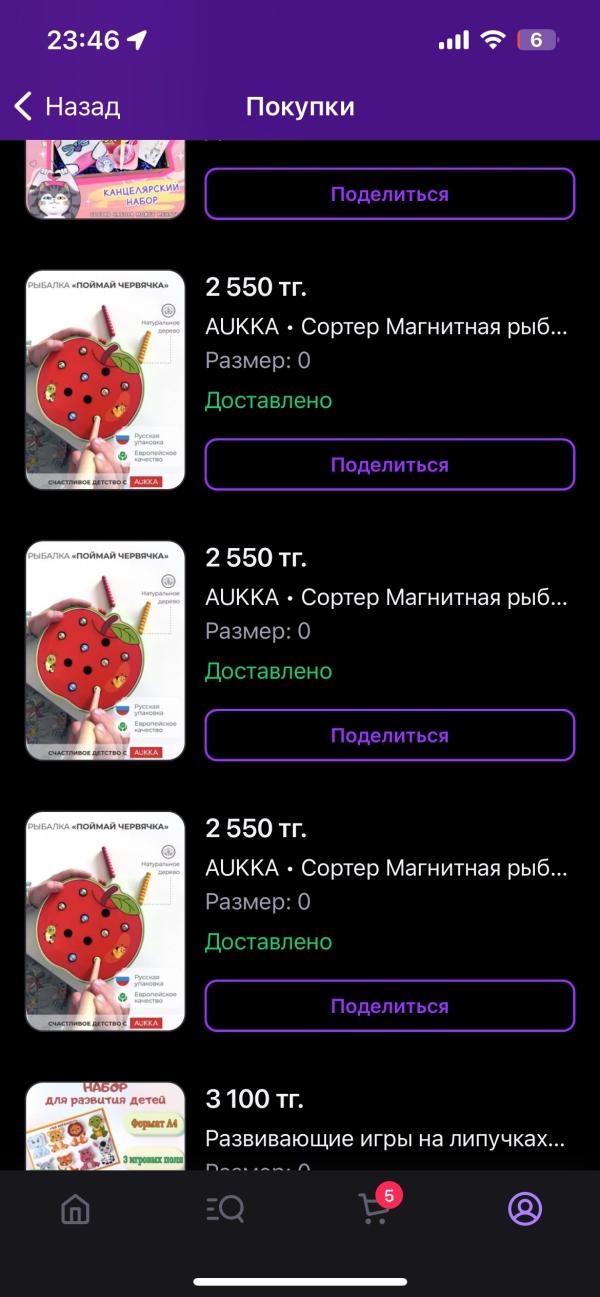Image resolution: width=600 pixels, height=1297 pixels.
Task: Go back via the Назад button
Action: 67,106
